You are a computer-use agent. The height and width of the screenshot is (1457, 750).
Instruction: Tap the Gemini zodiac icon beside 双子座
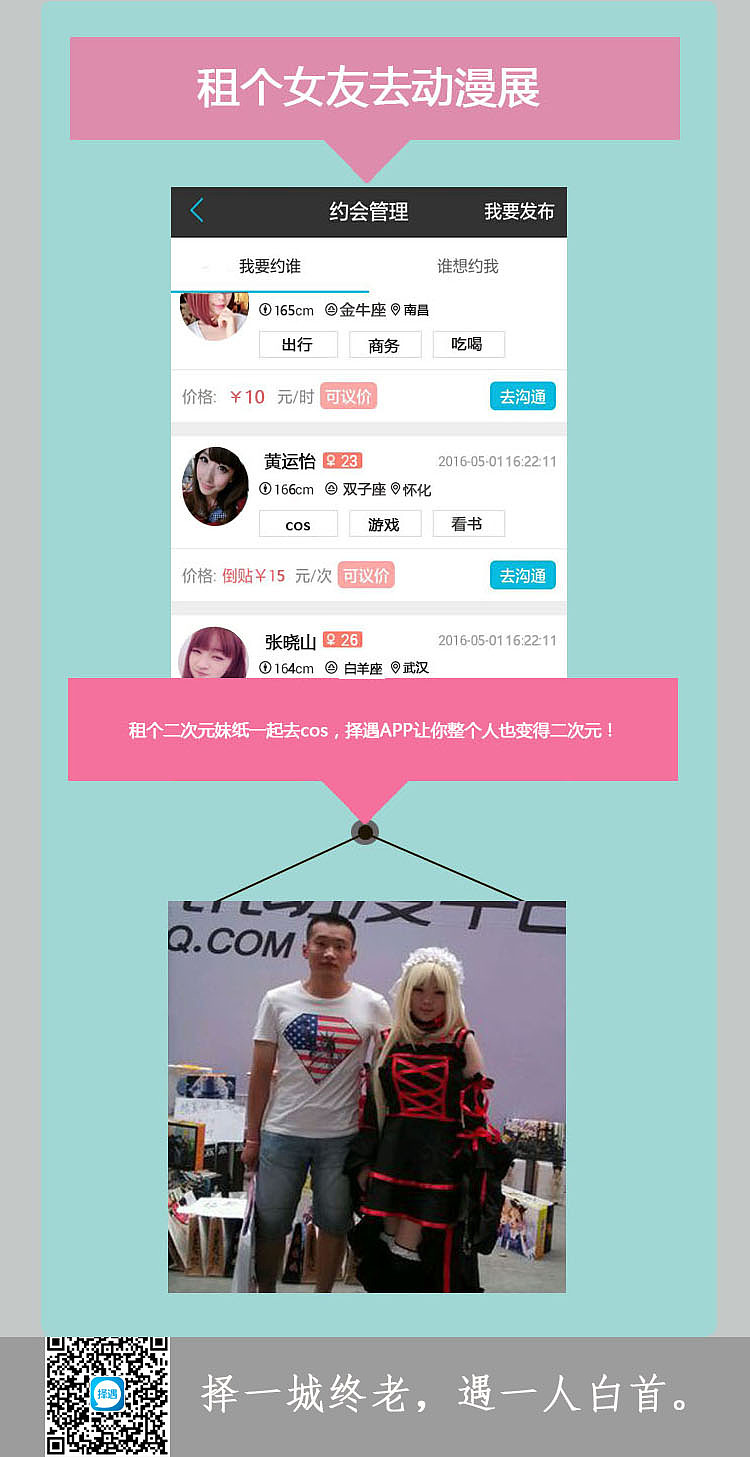pyautogui.click(x=330, y=488)
